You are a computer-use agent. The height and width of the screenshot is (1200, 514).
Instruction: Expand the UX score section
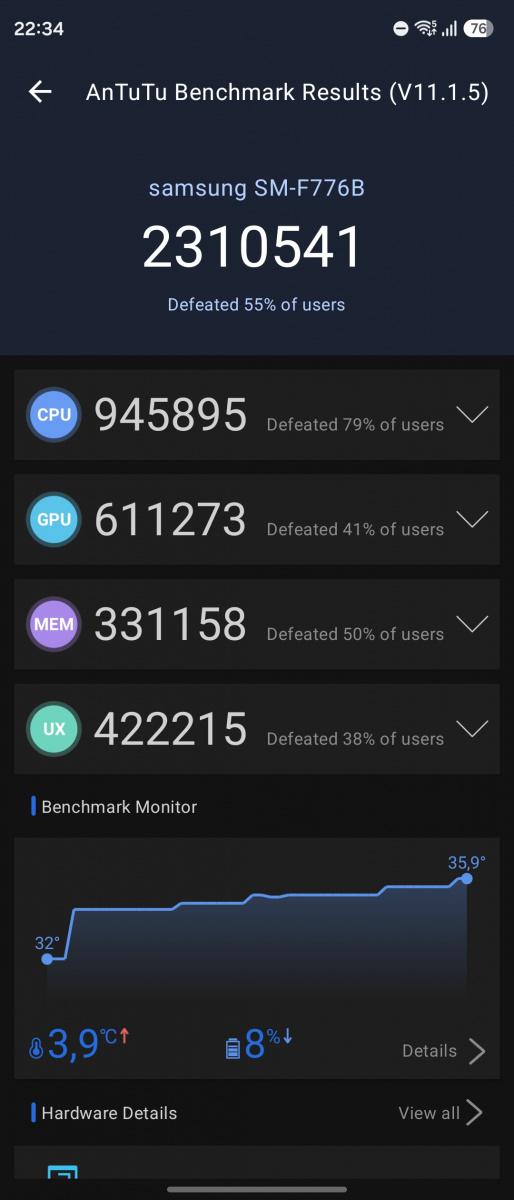point(471,729)
